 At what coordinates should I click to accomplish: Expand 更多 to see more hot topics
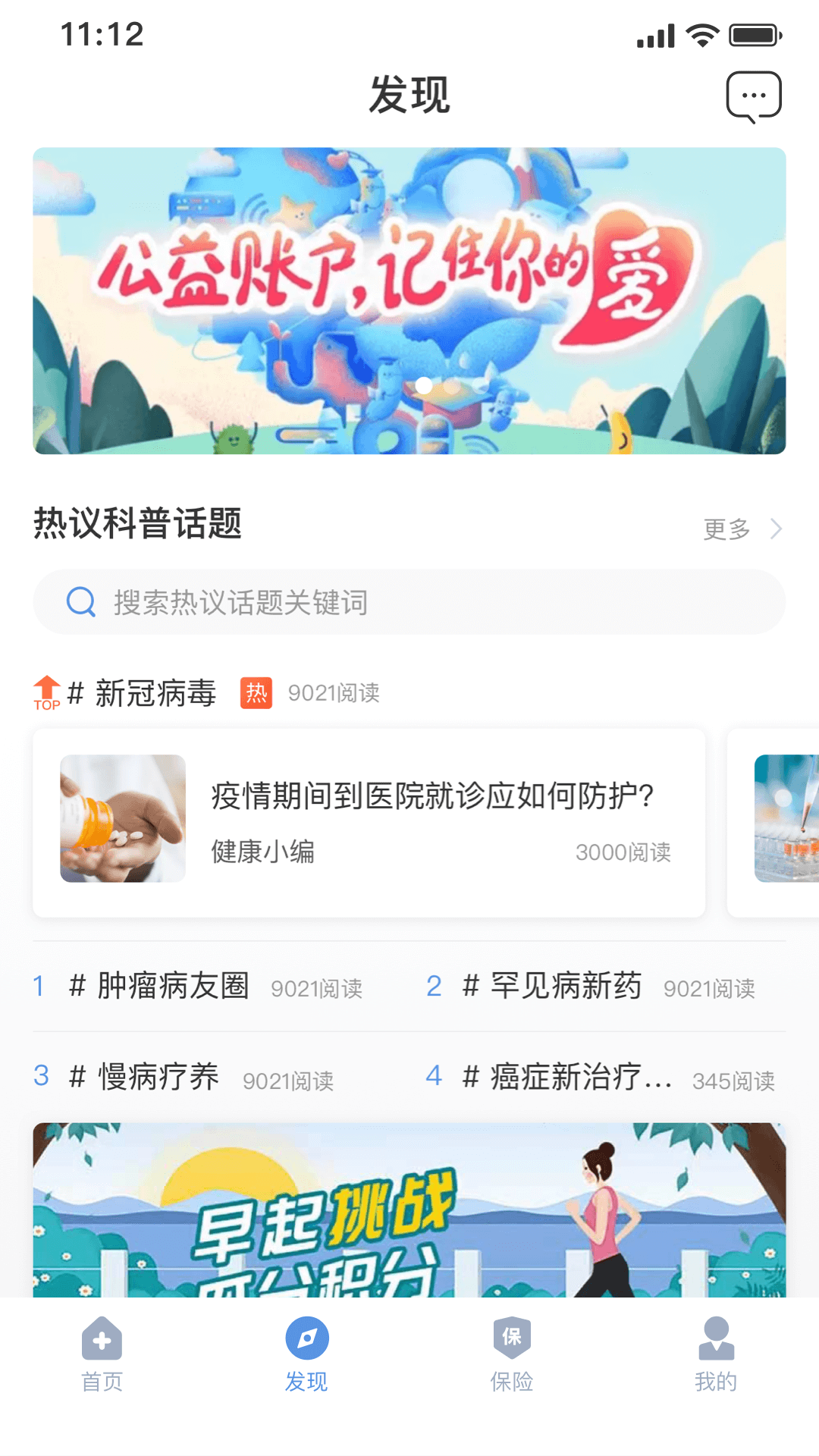(727, 529)
